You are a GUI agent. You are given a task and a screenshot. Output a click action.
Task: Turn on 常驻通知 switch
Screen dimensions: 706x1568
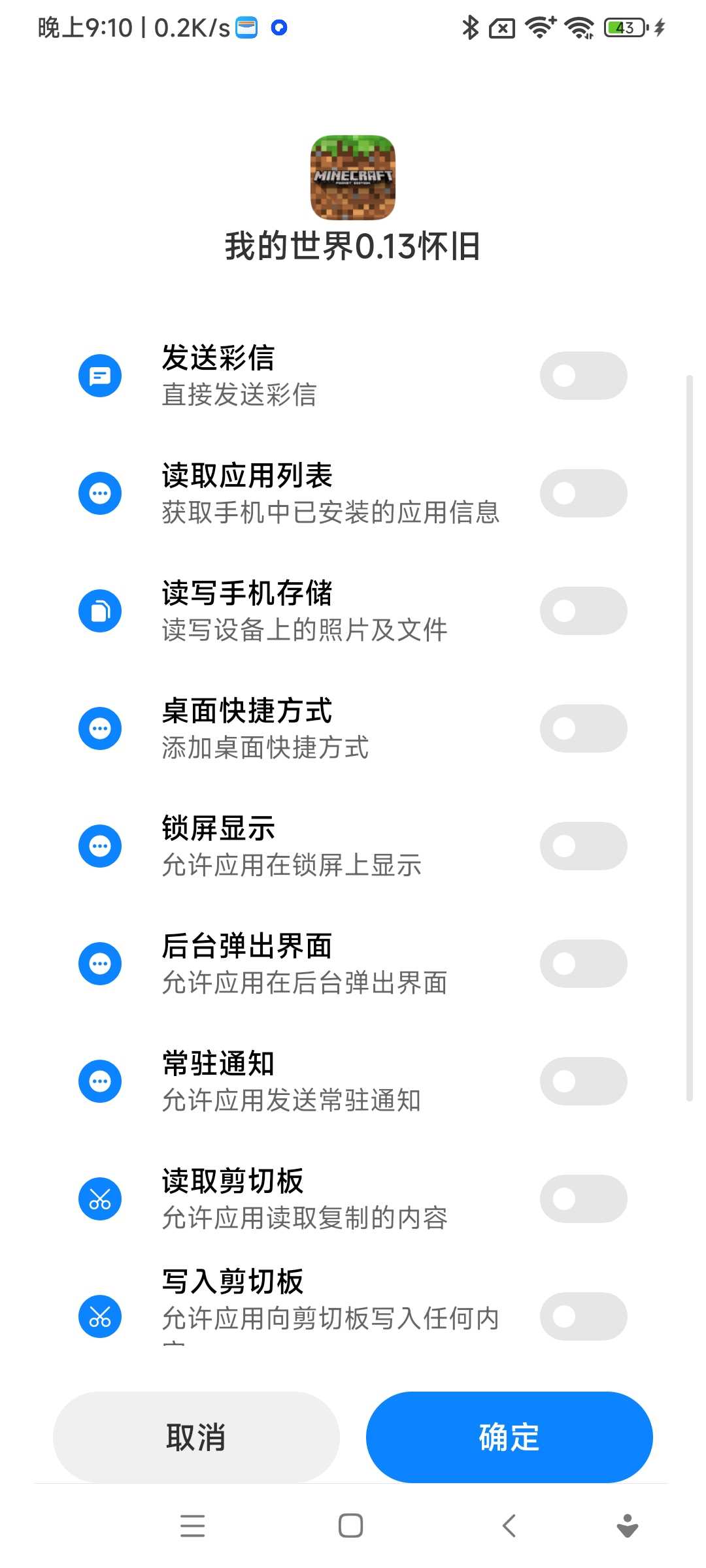583,1081
